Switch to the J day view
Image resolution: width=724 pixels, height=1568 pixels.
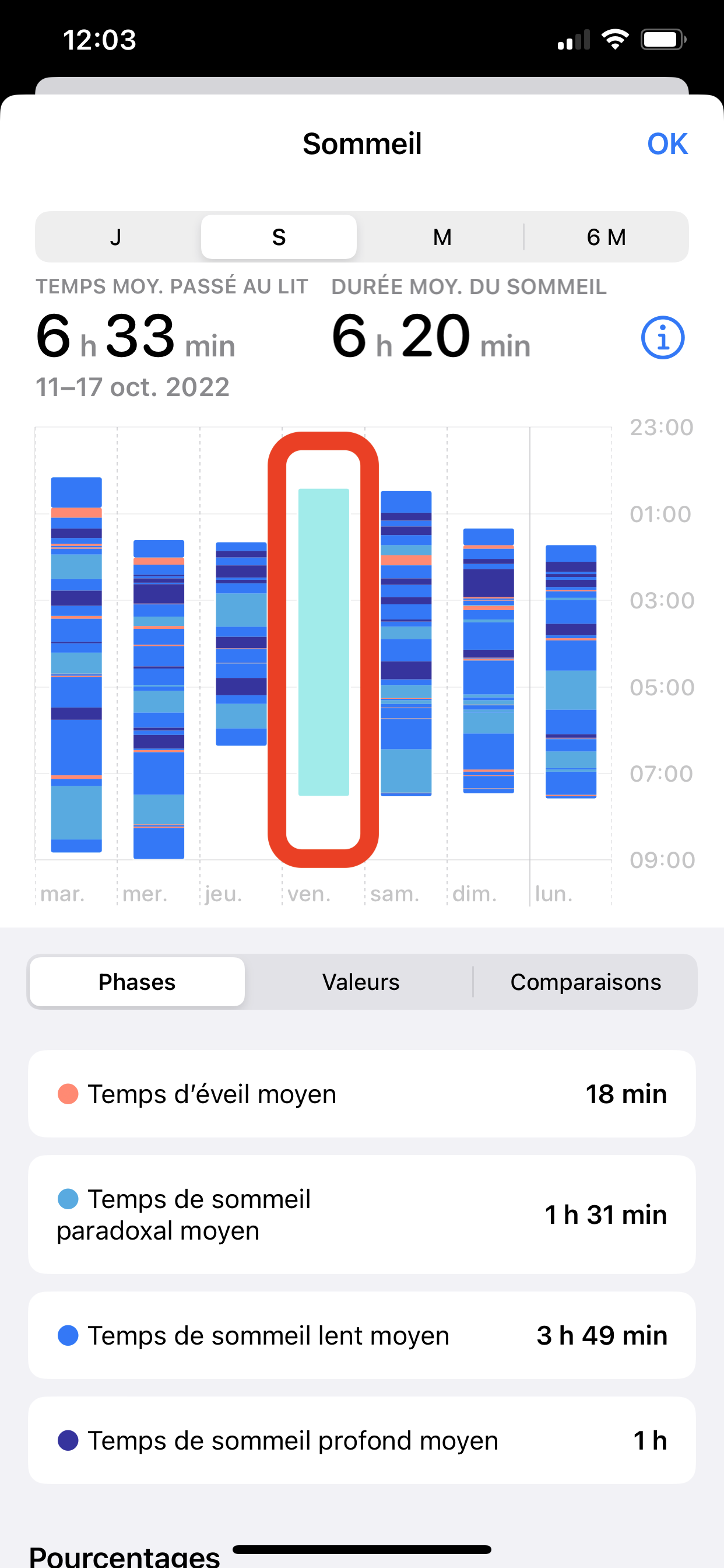[x=116, y=237]
